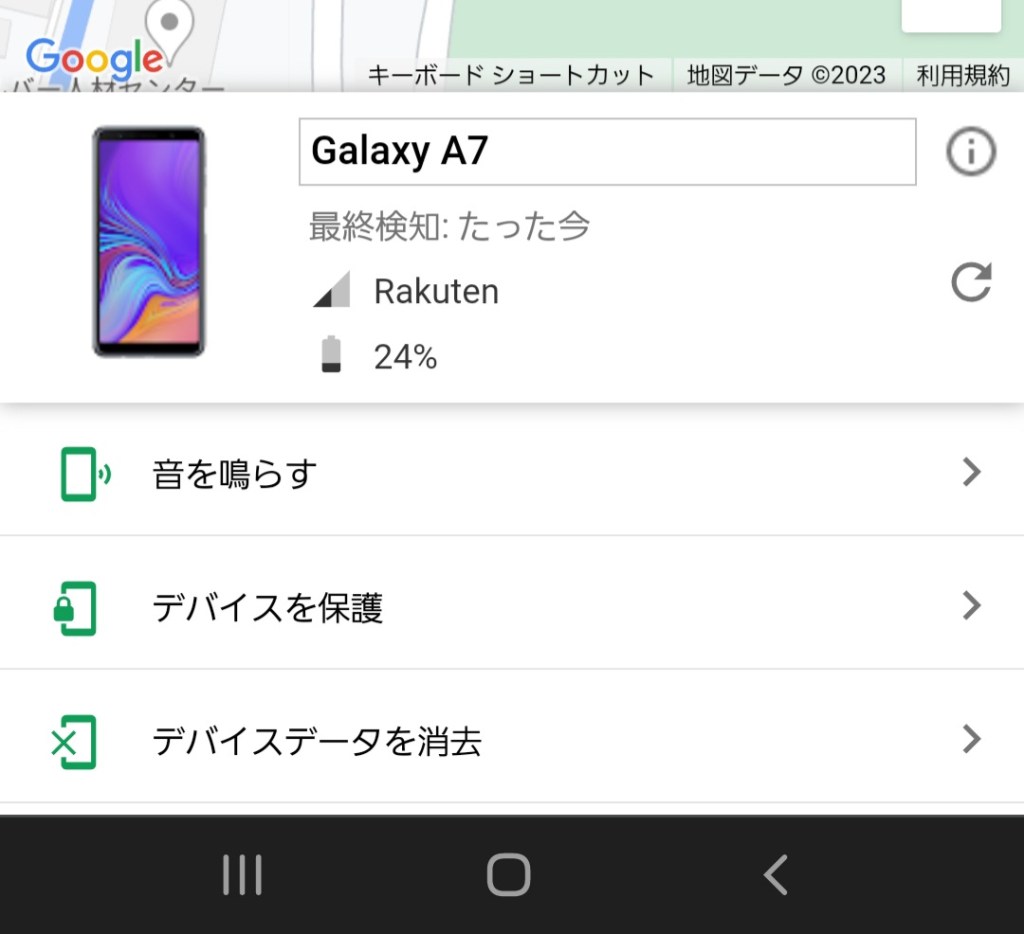Go to the home screen
The width and height of the screenshot is (1024, 934).
508,875
